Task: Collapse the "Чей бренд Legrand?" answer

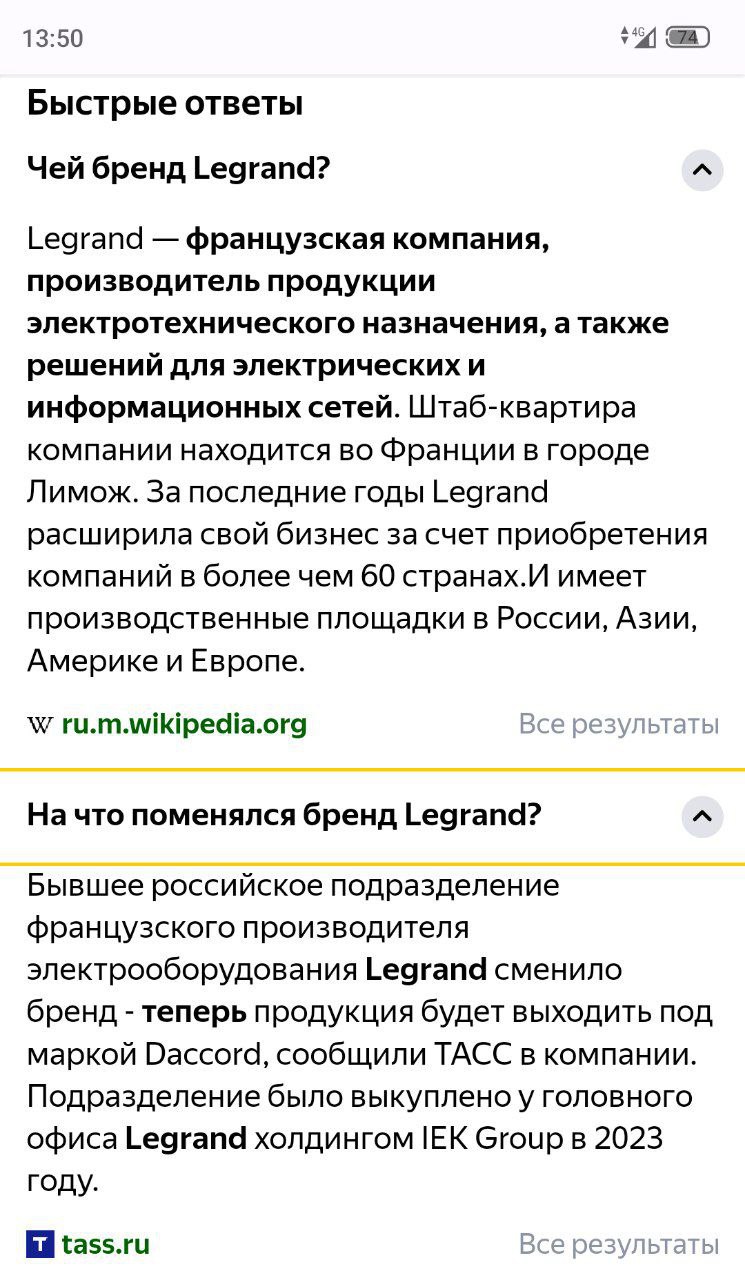Action: pyautogui.click(x=702, y=170)
